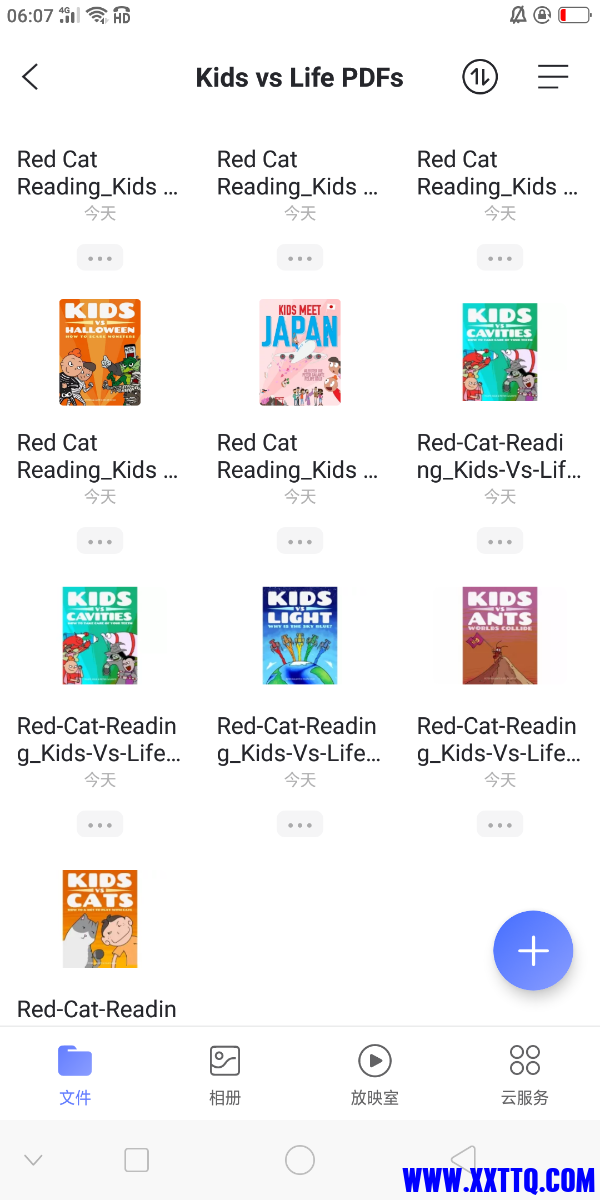Open the sort order icon
Image resolution: width=600 pixels, height=1200 pixels.
tap(480, 77)
